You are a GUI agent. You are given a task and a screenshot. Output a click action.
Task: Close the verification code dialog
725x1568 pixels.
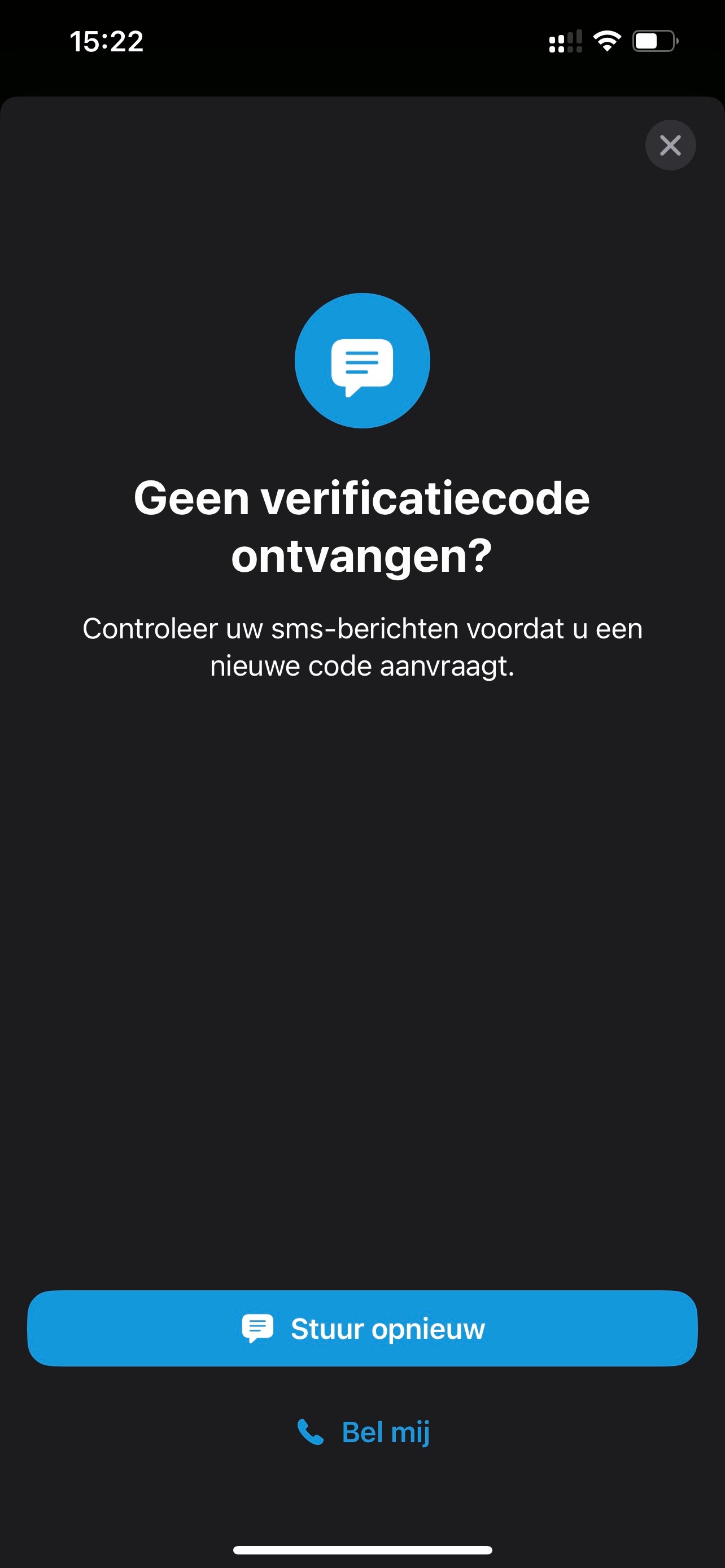[x=670, y=146]
